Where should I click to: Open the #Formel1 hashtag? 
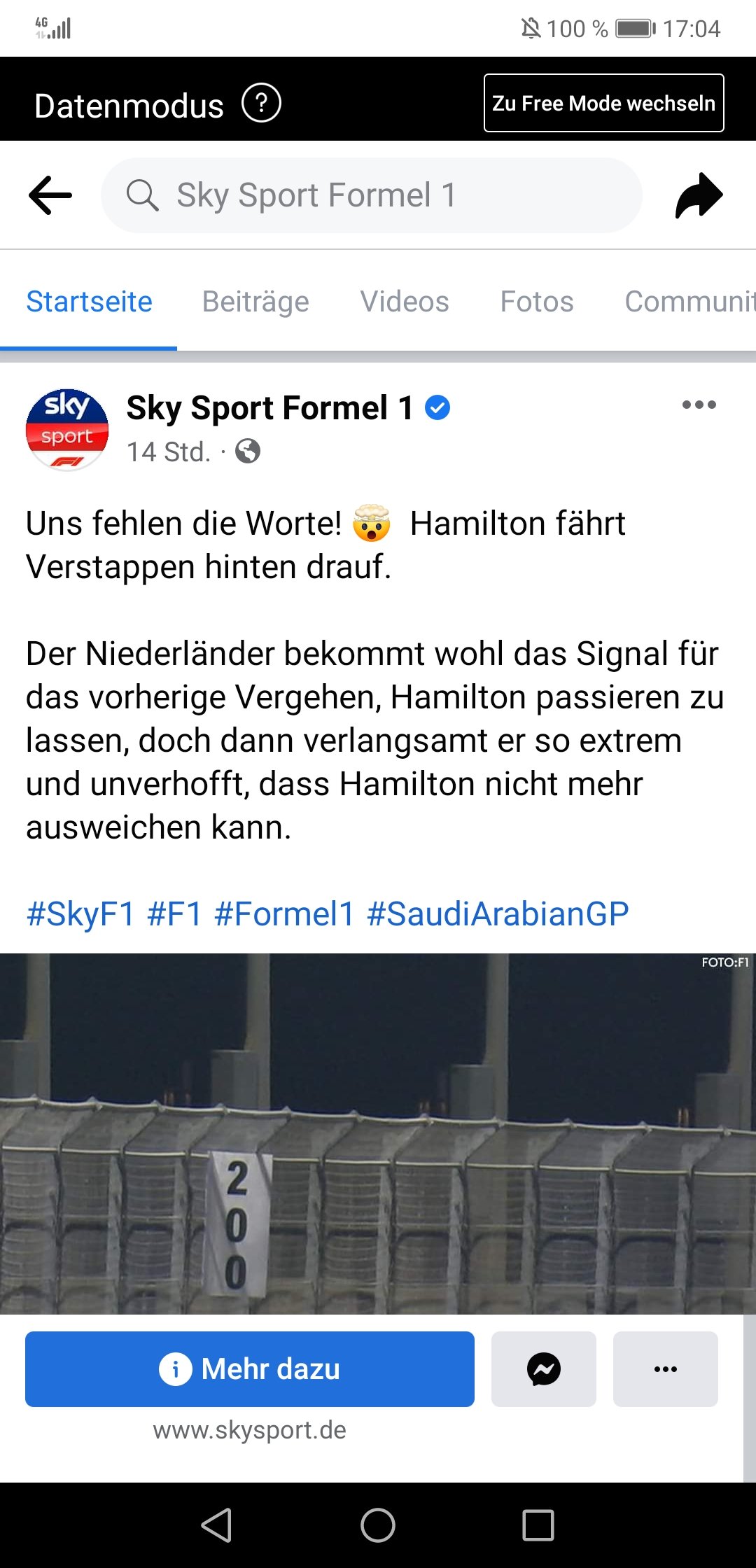tap(284, 913)
